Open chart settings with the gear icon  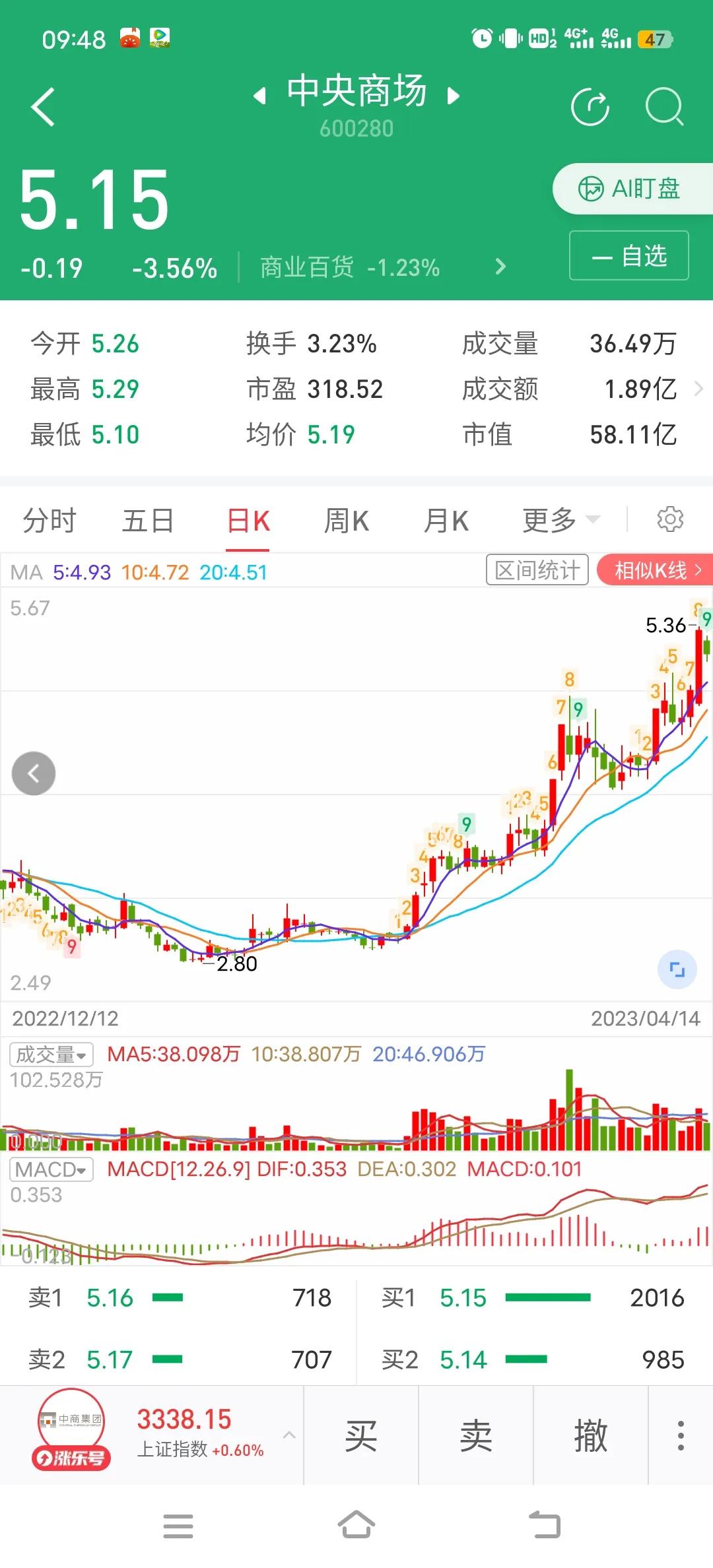click(x=671, y=519)
